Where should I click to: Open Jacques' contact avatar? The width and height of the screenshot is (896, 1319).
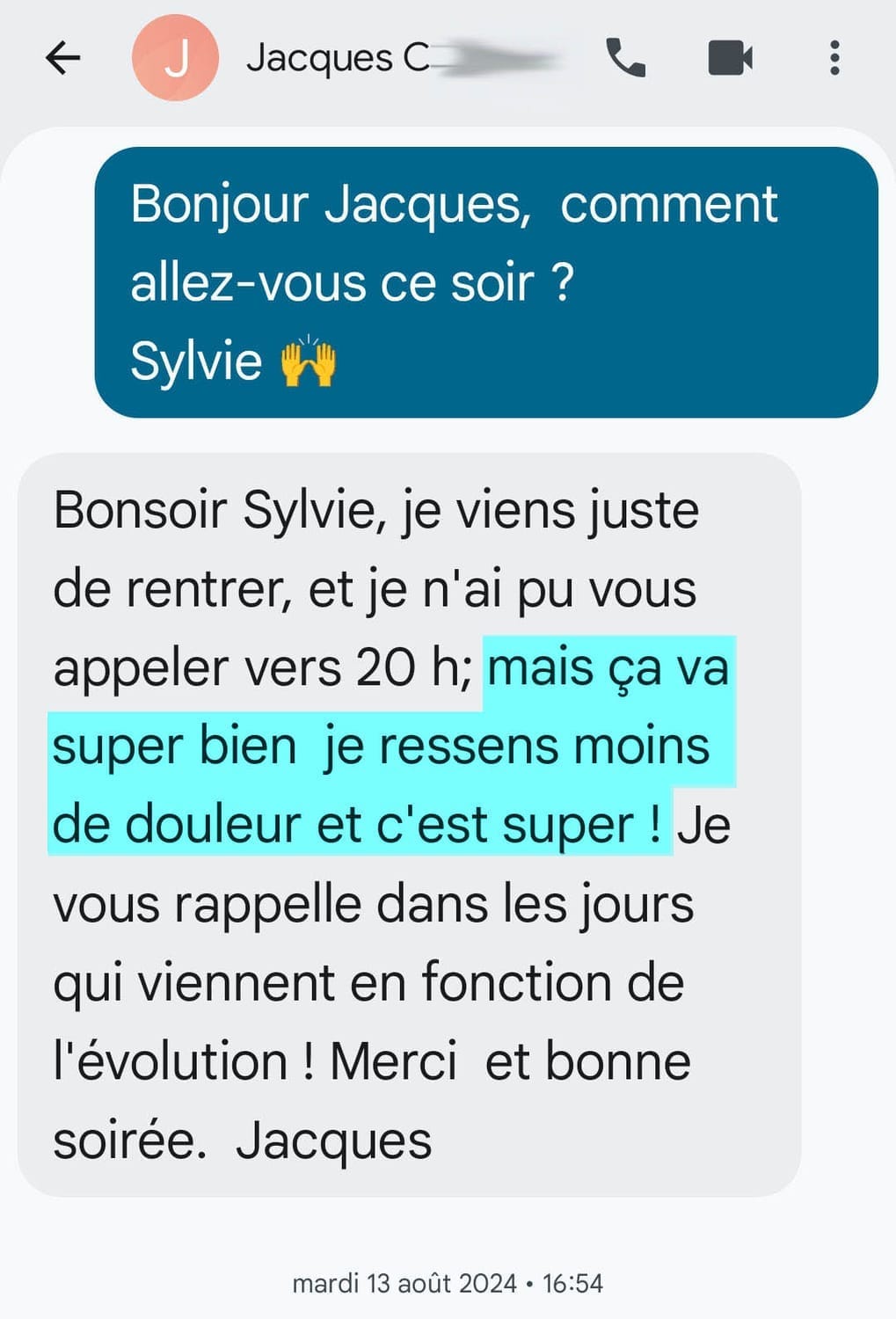click(x=175, y=58)
